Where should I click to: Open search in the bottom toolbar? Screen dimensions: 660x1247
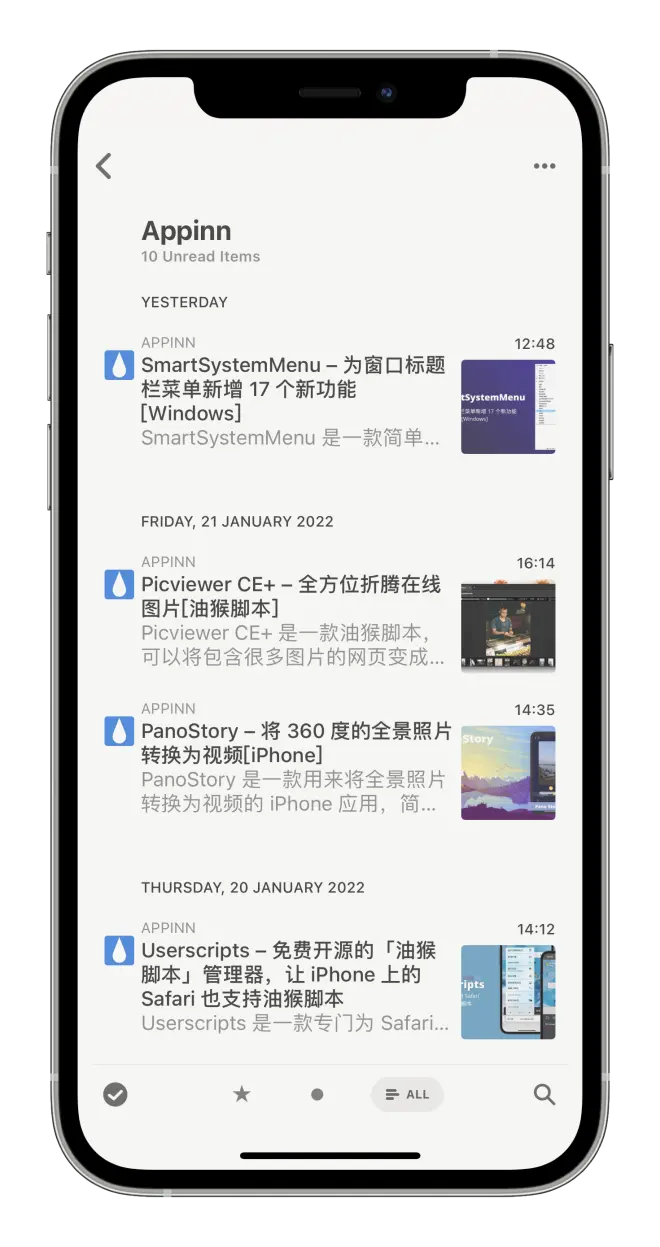pos(544,1094)
